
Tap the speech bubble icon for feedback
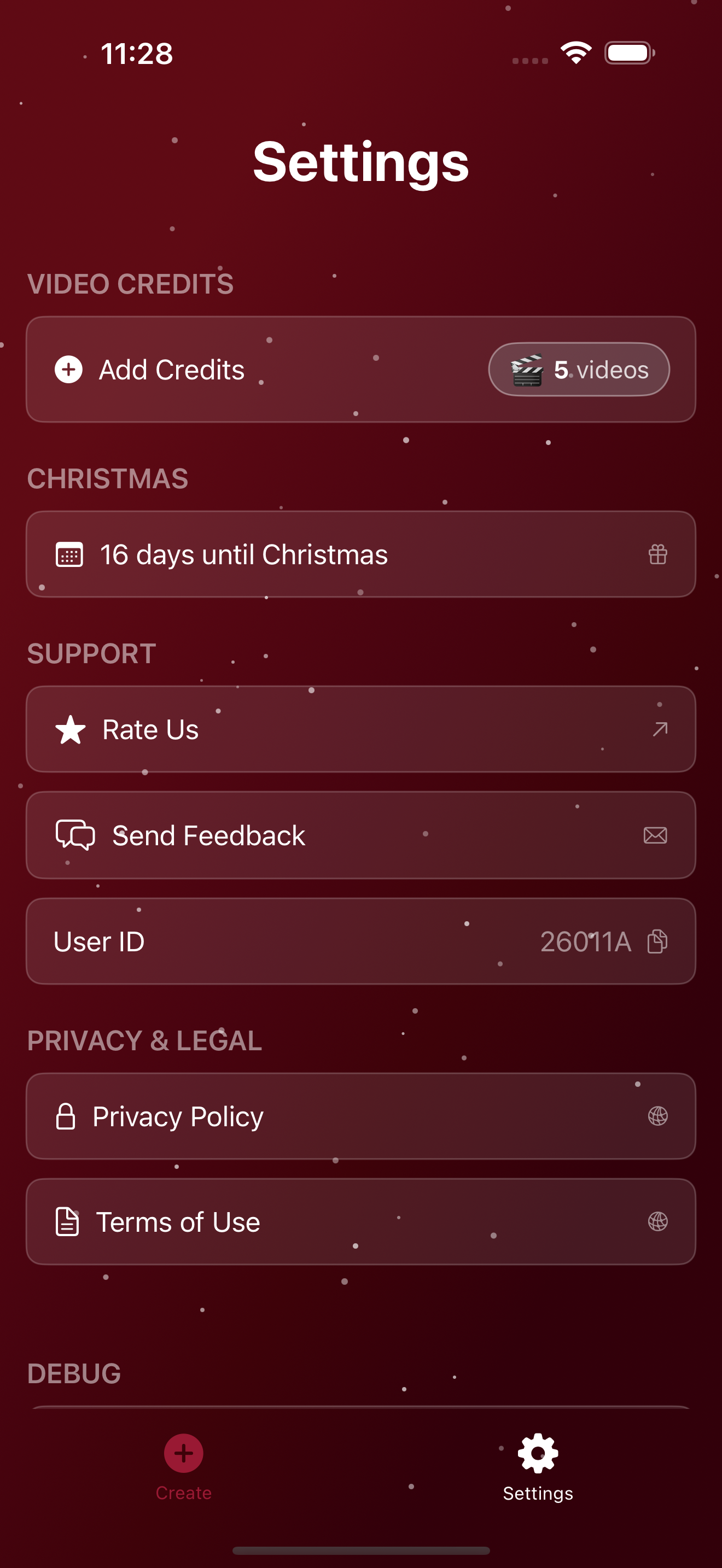point(75,834)
